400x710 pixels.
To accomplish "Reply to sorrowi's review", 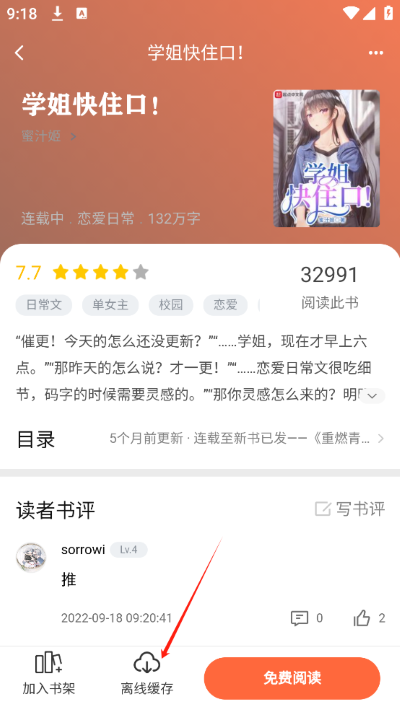I will [x=307, y=618].
